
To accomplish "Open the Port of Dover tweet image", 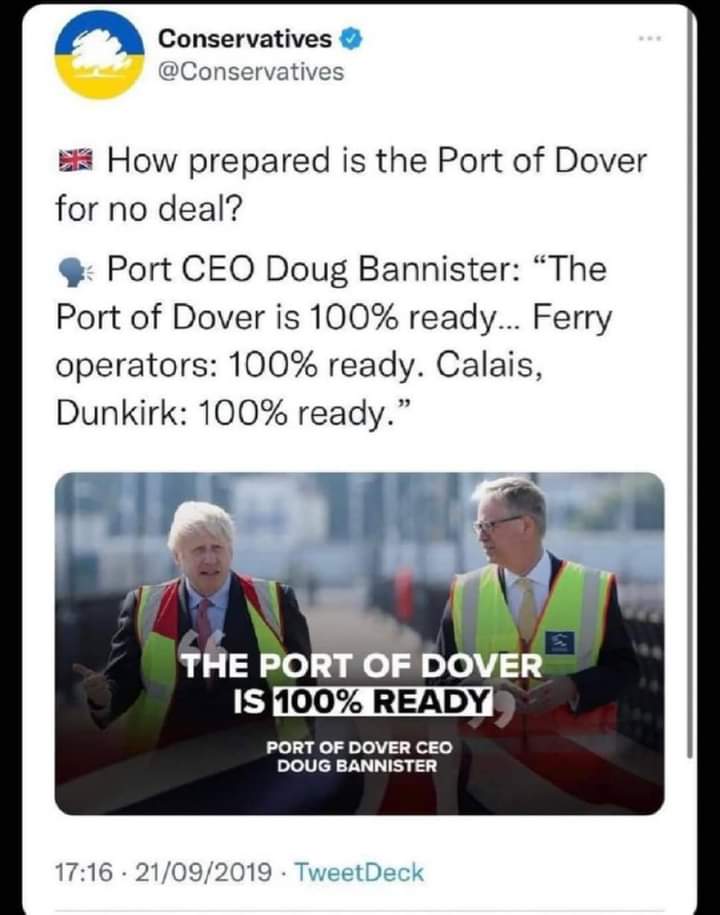I will pyautogui.click(x=359, y=642).
